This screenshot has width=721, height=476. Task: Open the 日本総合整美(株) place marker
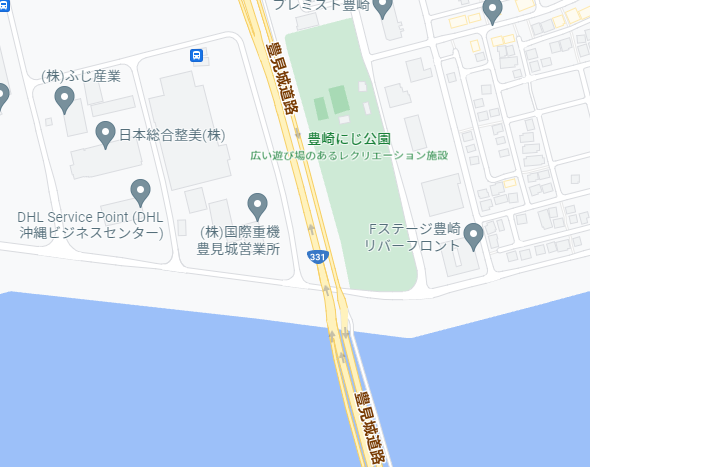tap(106, 134)
